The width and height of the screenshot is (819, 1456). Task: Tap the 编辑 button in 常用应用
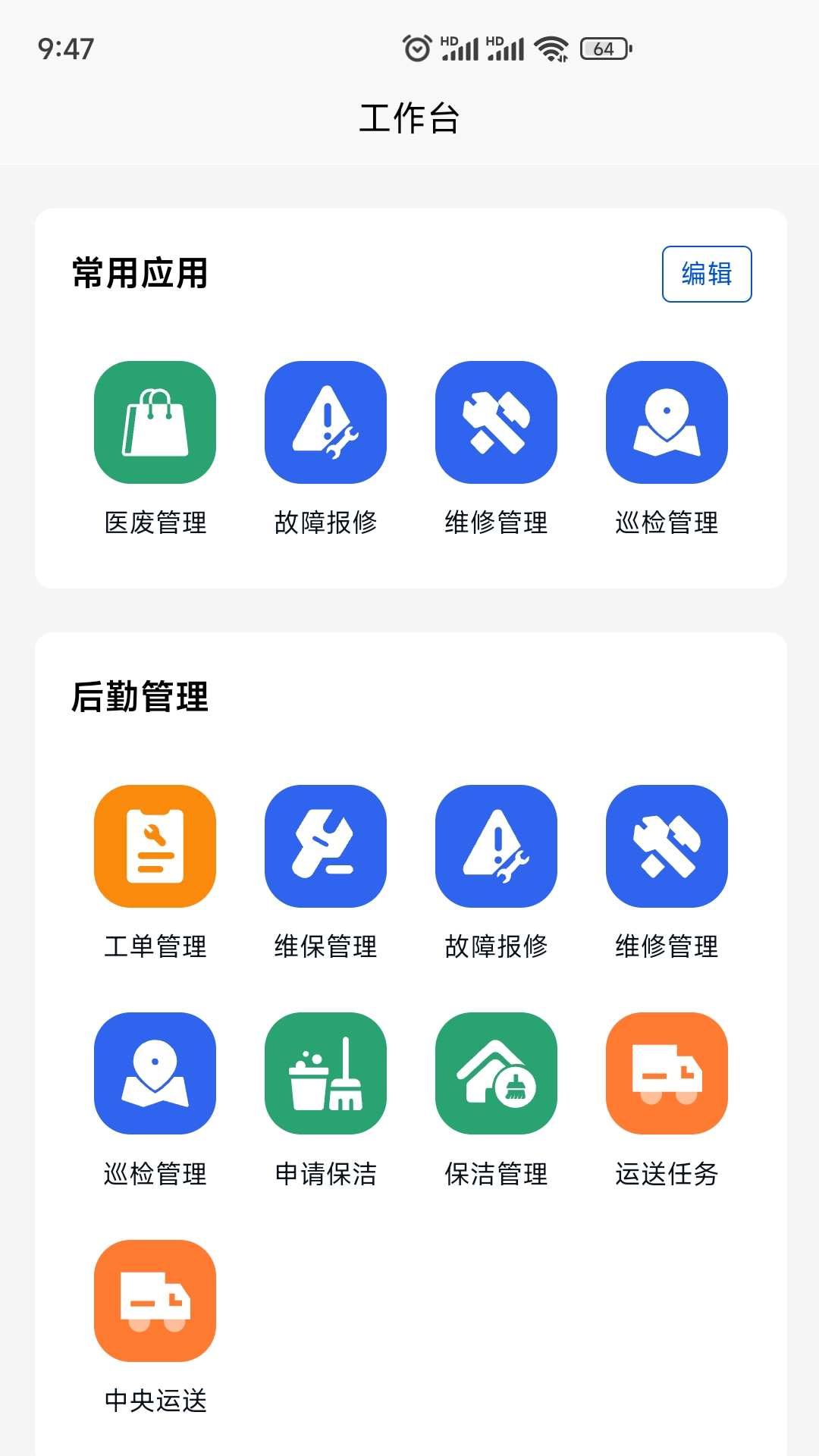(x=707, y=274)
